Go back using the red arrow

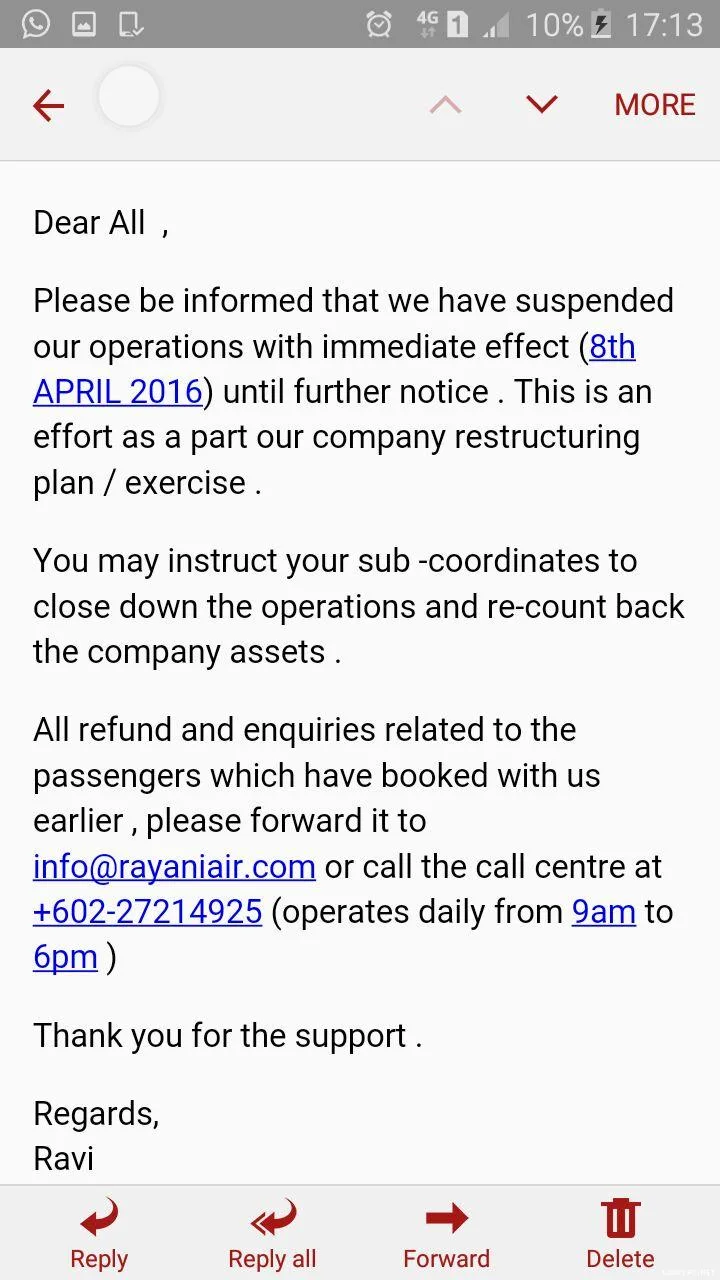pos(48,105)
